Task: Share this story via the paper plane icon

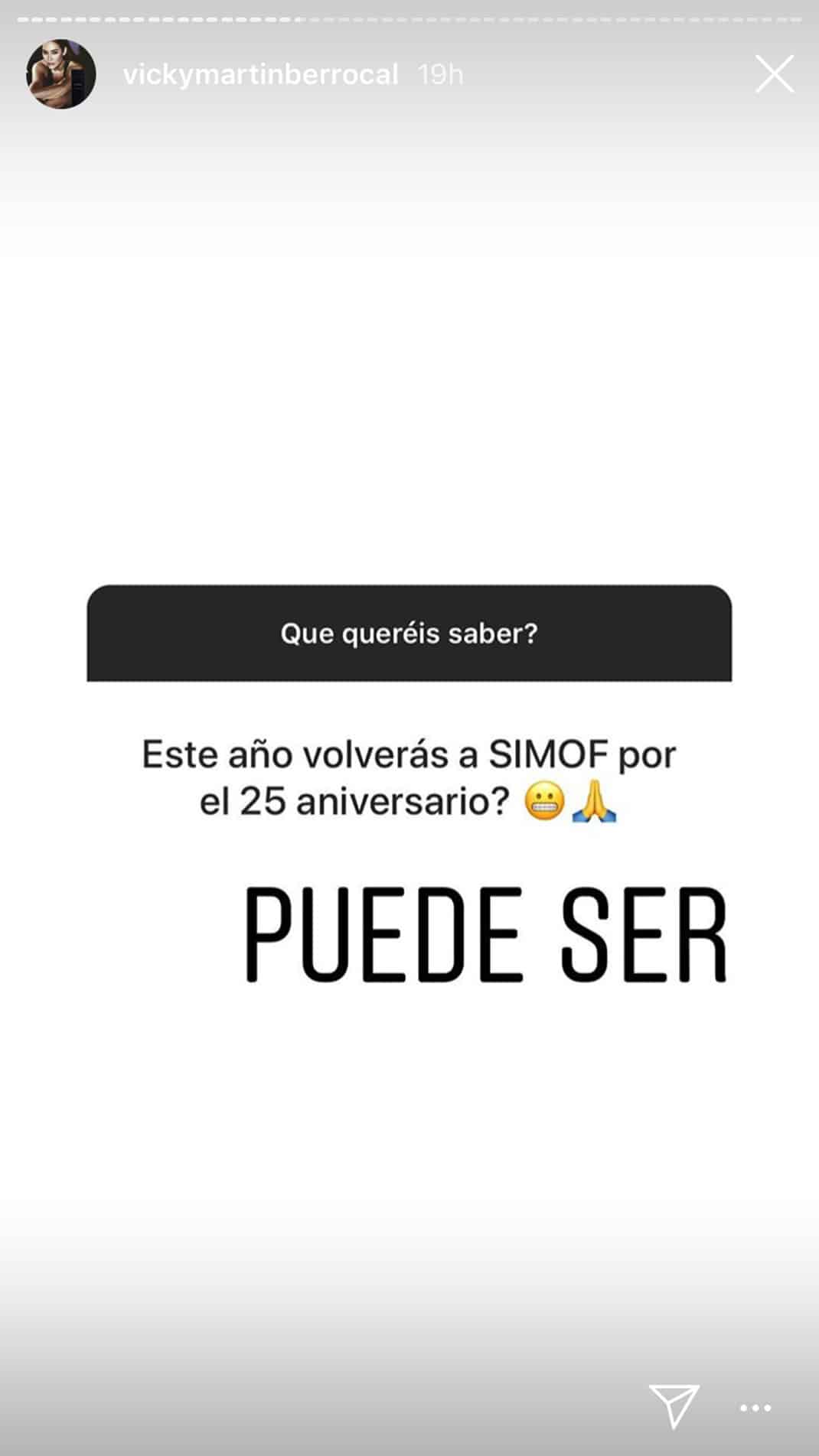Action: pos(674,1406)
